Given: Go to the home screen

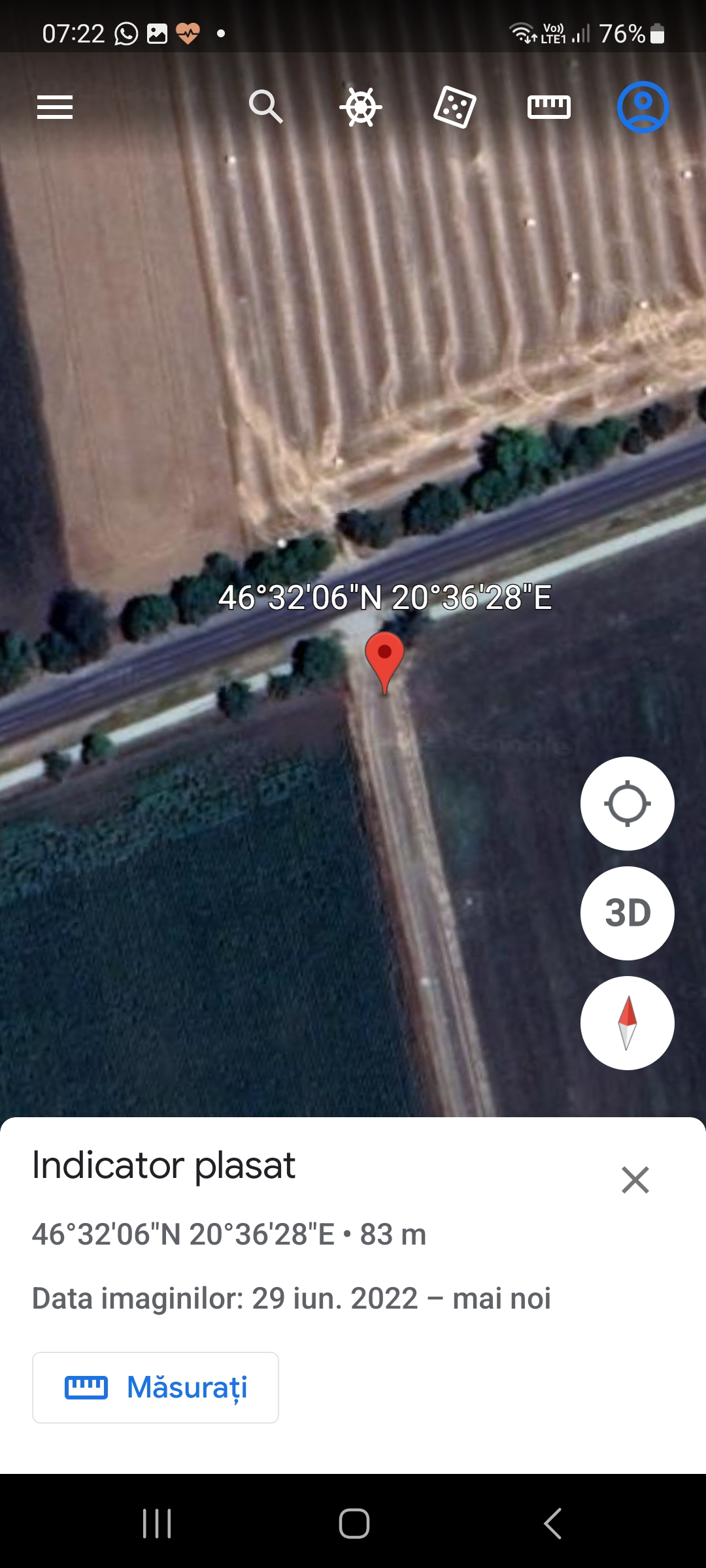Looking at the screenshot, I should click(354, 1524).
